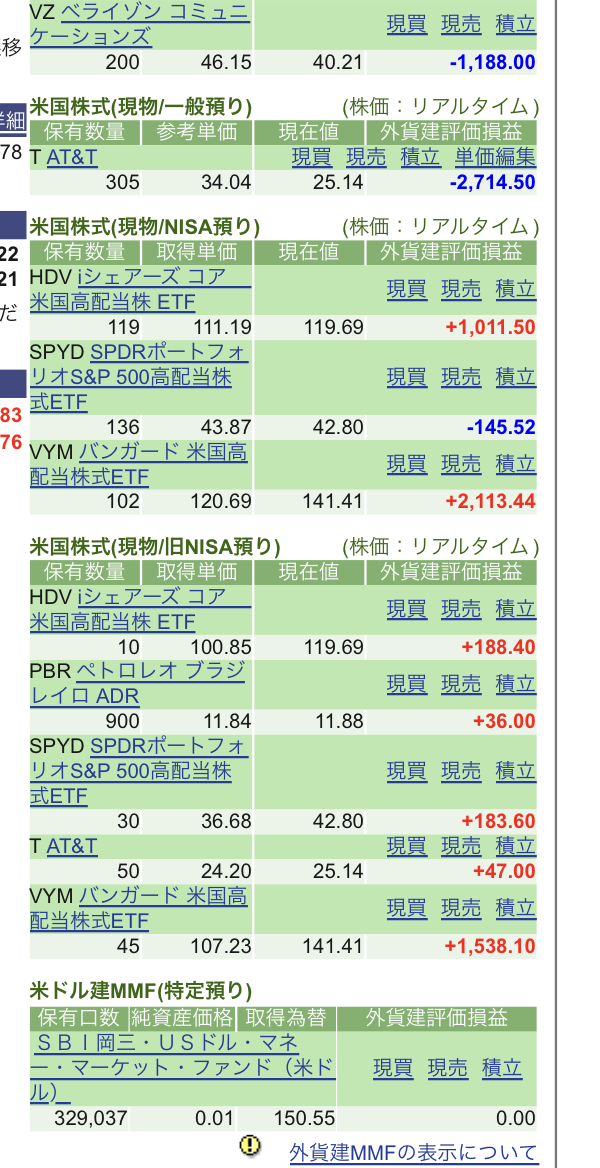Tap 現買 for the USドル MMF
The width and height of the screenshot is (600, 1168).
coord(393,1068)
